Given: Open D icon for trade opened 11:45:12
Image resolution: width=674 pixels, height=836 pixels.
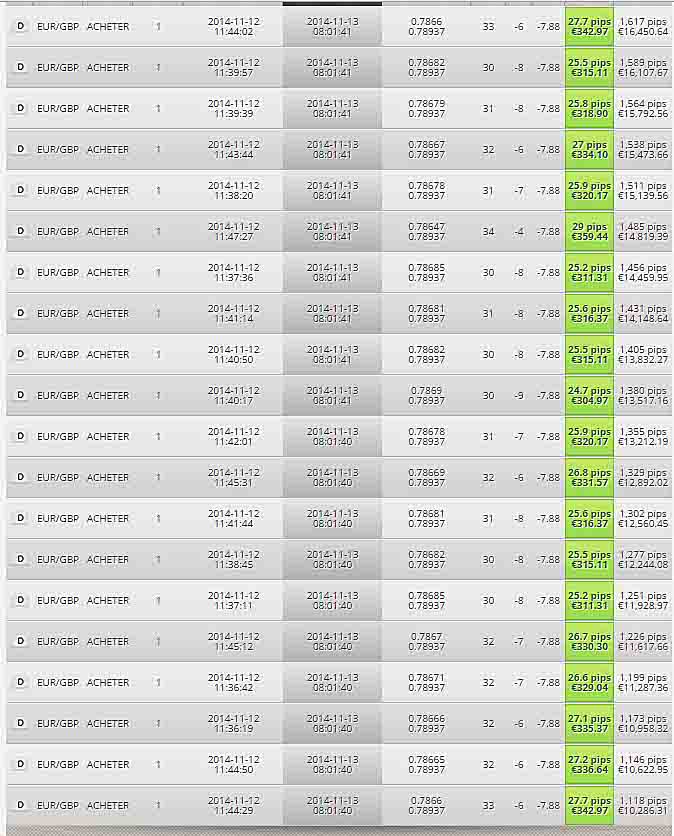Looking at the screenshot, I should click(x=21, y=641).
